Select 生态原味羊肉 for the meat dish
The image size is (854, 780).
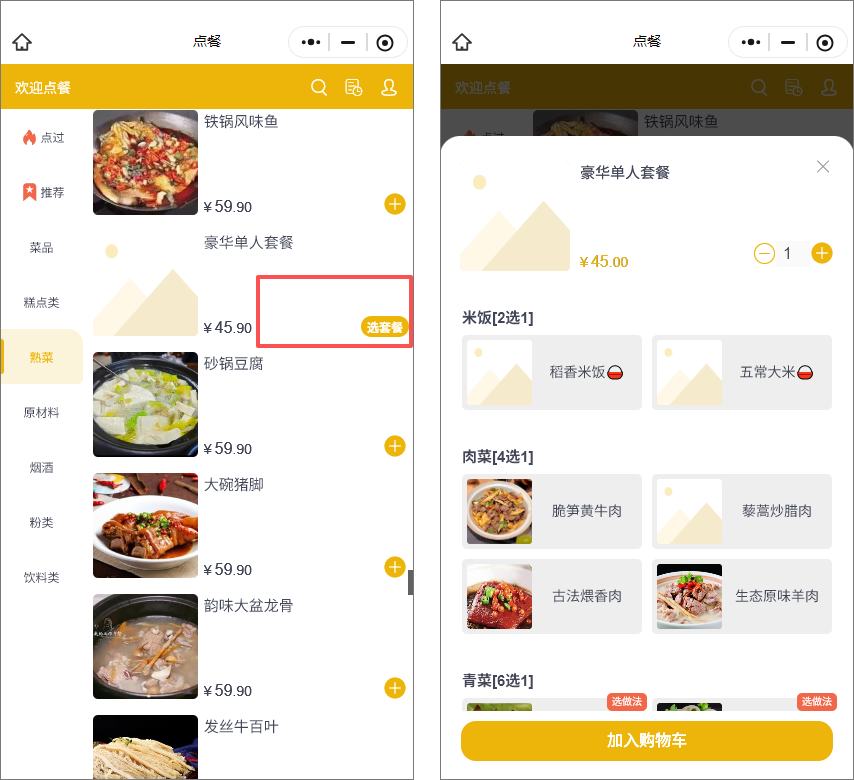(x=742, y=596)
